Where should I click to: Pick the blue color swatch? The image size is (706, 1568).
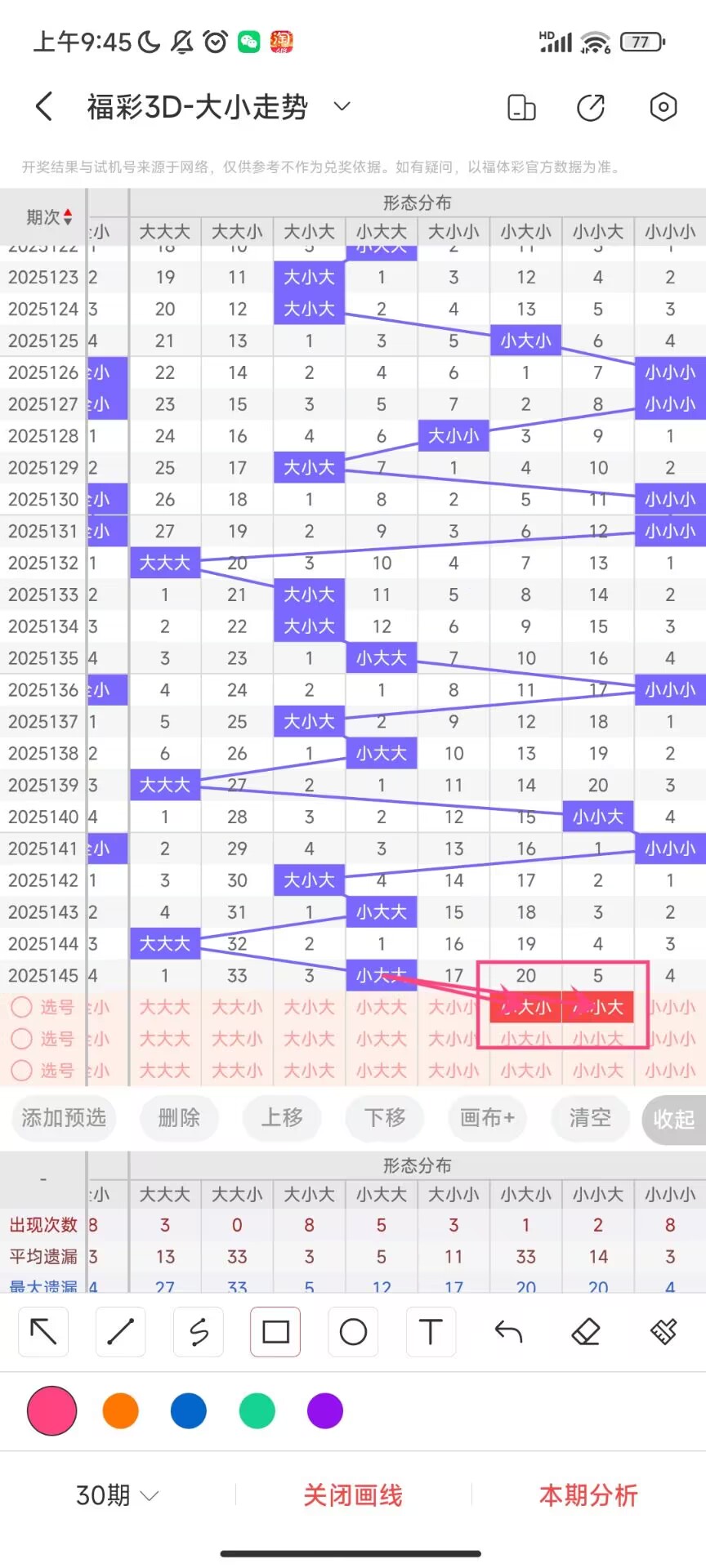(189, 1410)
